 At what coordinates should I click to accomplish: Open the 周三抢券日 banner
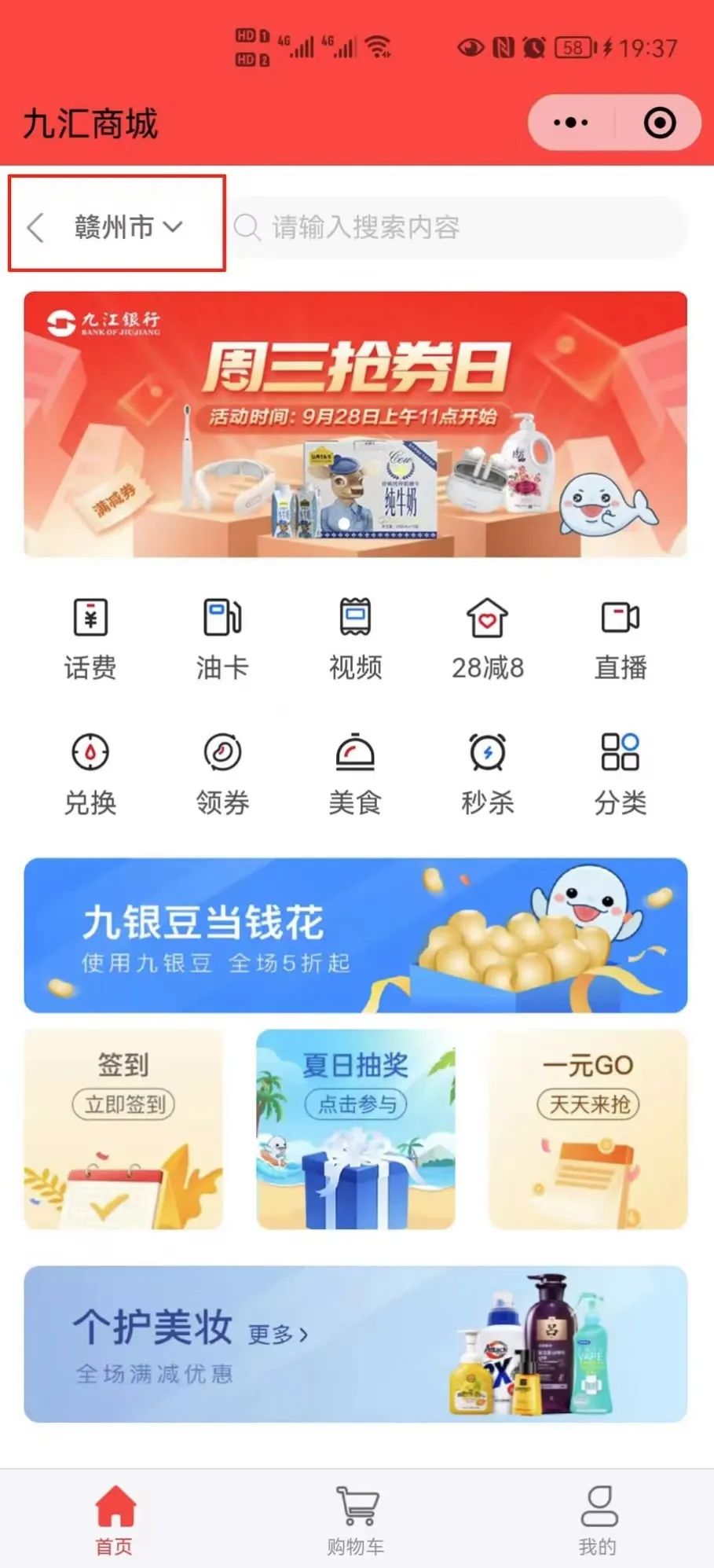355,424
